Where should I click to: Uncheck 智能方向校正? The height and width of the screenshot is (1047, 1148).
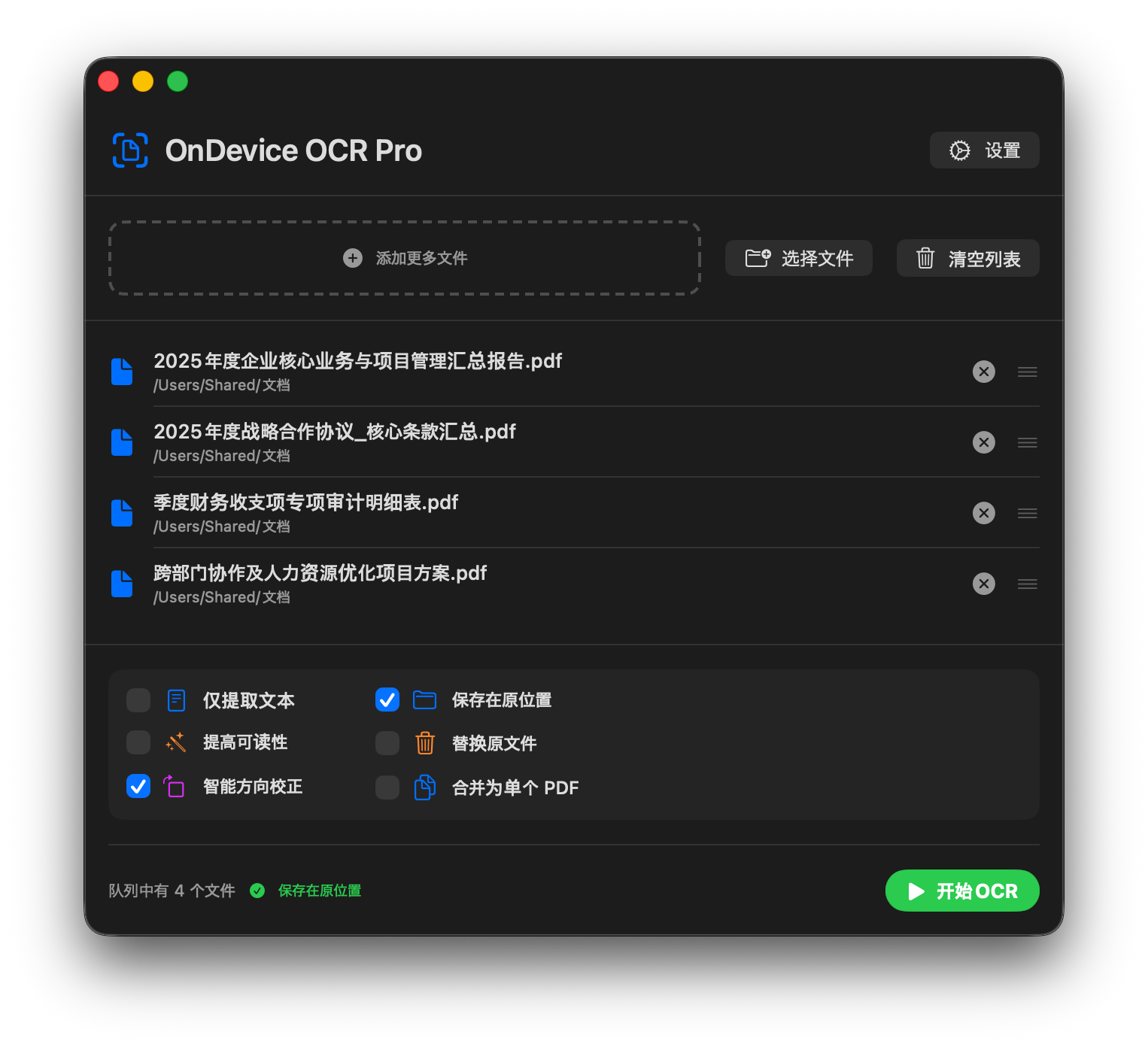[x=138, y=787]
